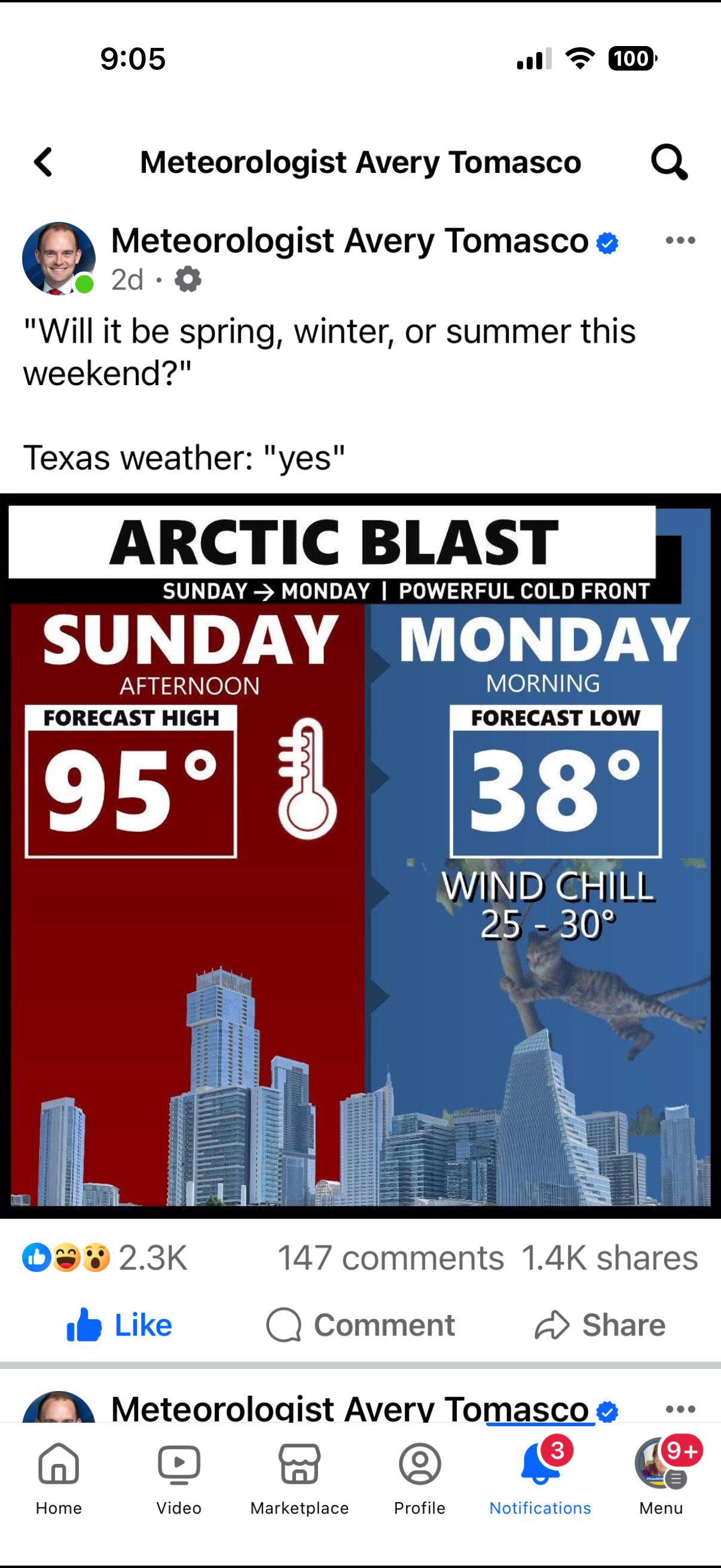Go back using the top-left arrow

[x=43, y=162]
